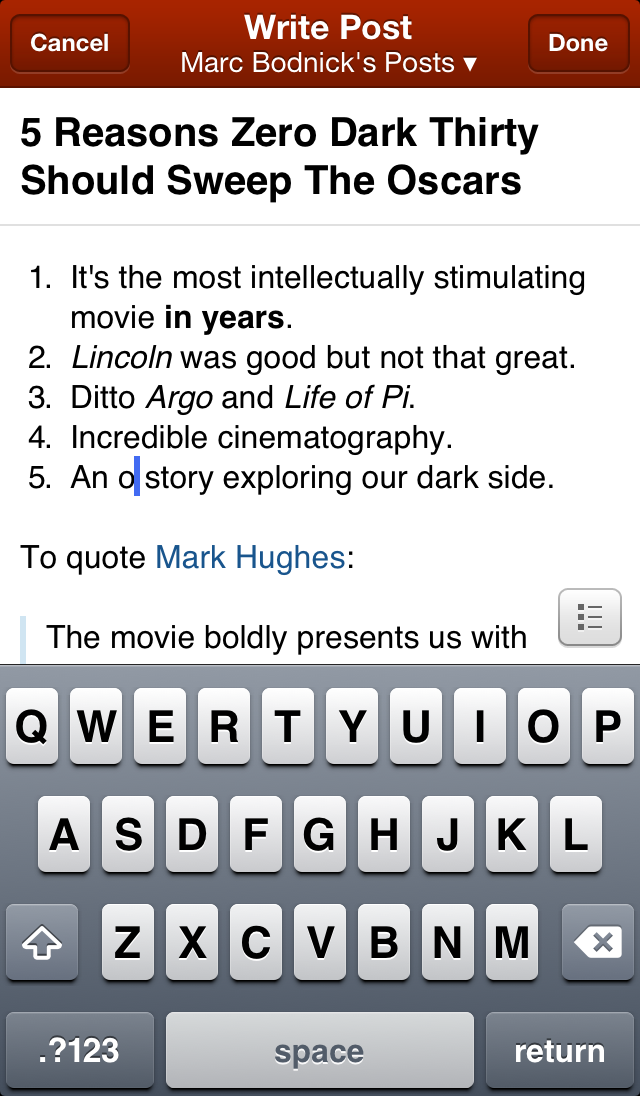Cancel writing the post
The height and width of the screenshot is (1096, 640).
[69, 43]
